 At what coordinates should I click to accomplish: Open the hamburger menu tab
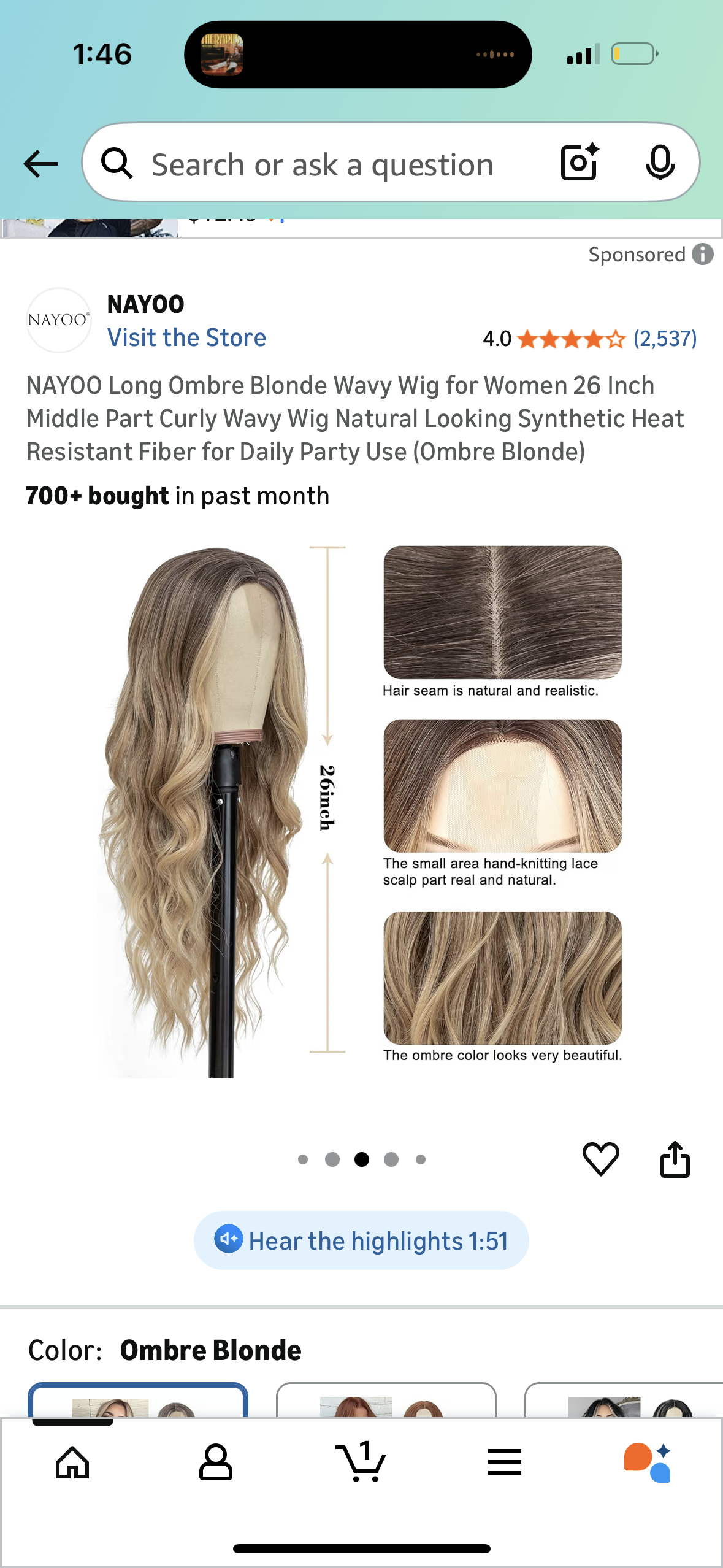505,1462
